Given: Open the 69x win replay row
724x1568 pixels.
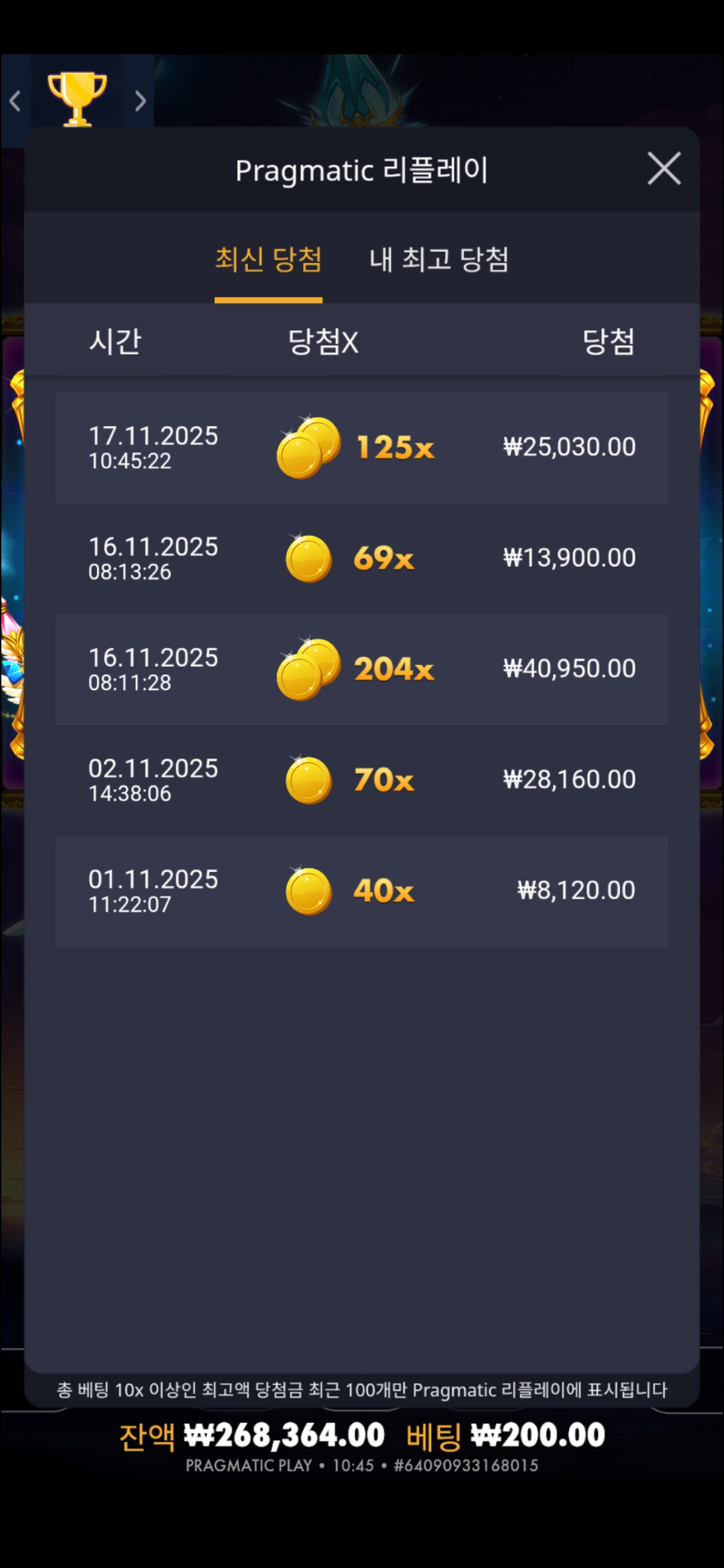Looking at the screenshot, I should [362, 558].
